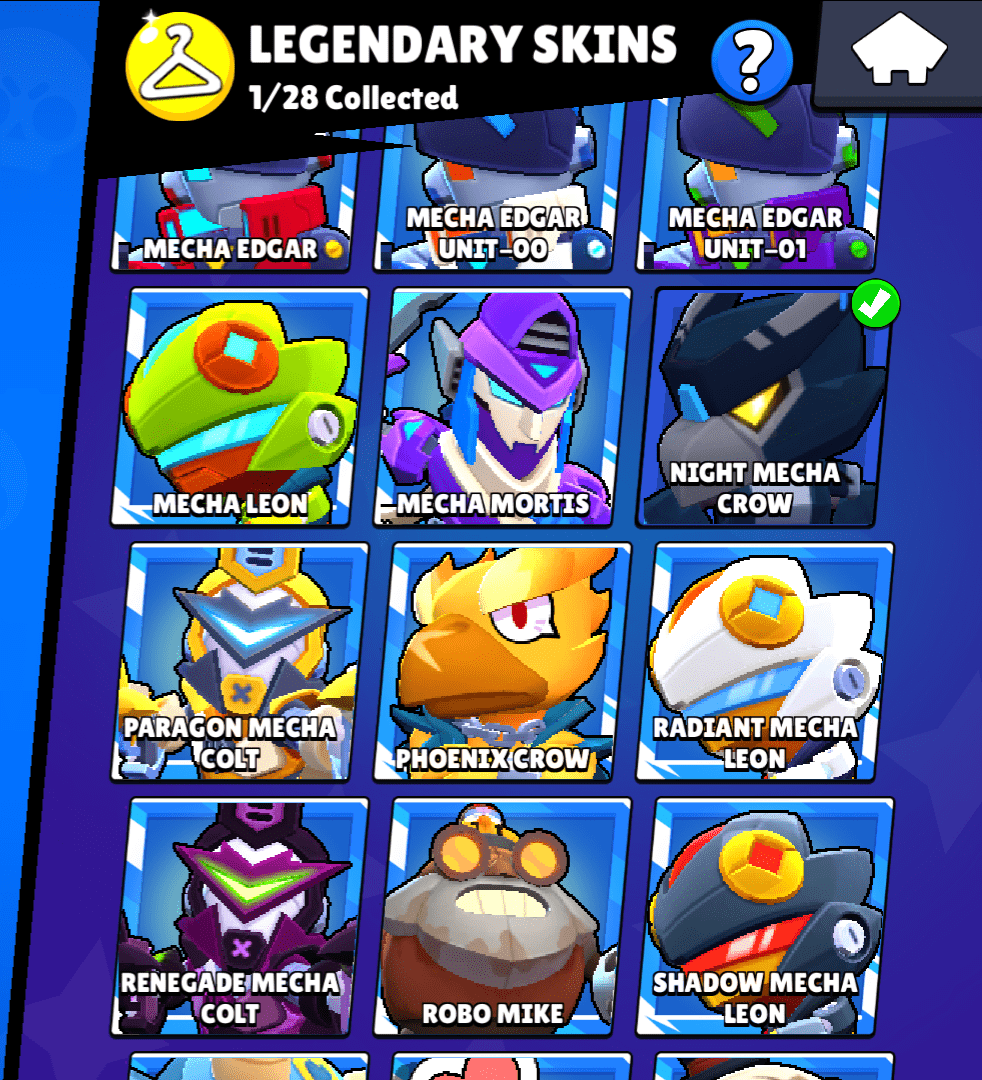Open the collected Night Mecha Crow skin

[764, 408]
